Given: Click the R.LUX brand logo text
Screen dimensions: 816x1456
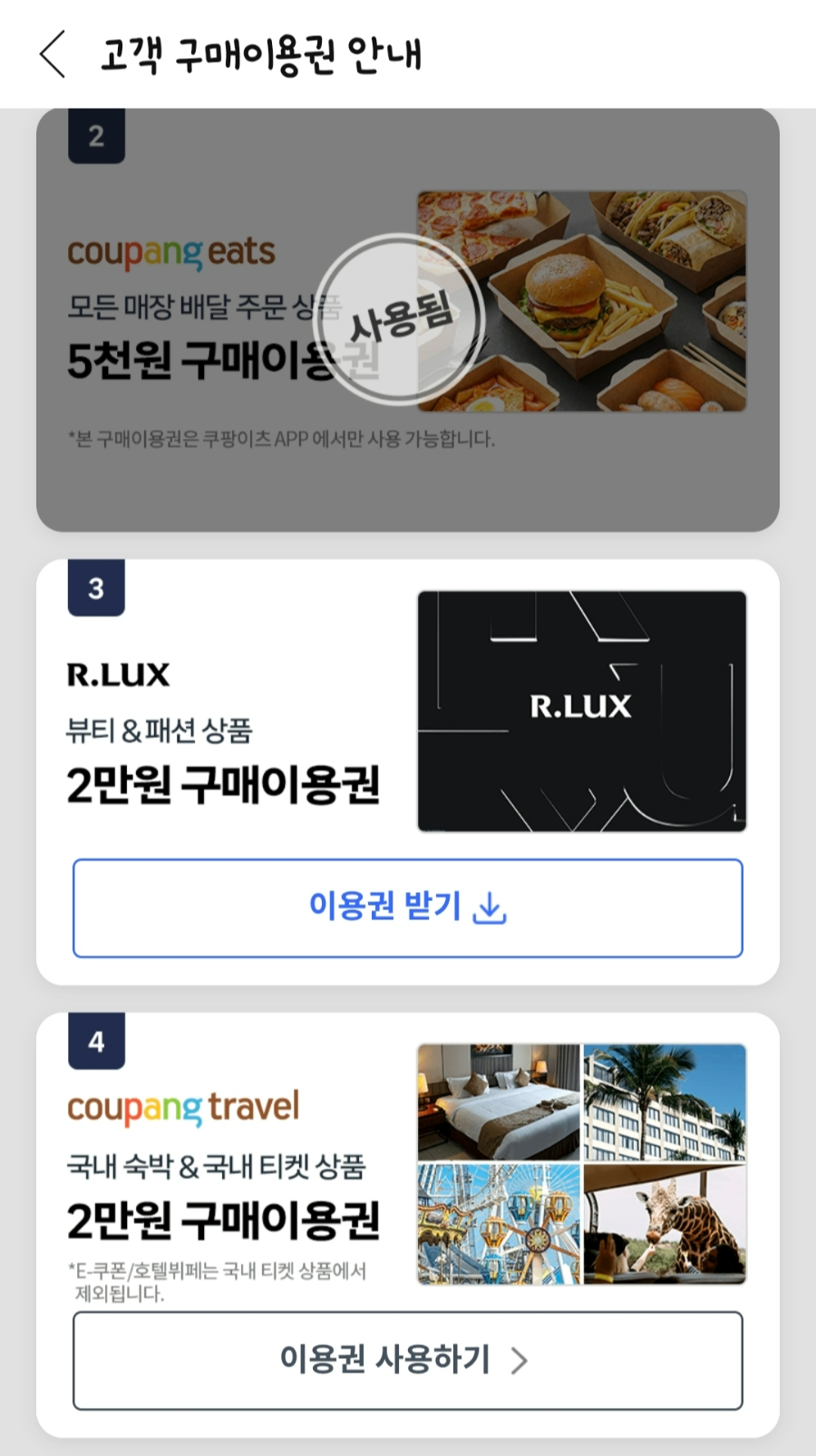Looking at the screenshot, I should [120, 673].
